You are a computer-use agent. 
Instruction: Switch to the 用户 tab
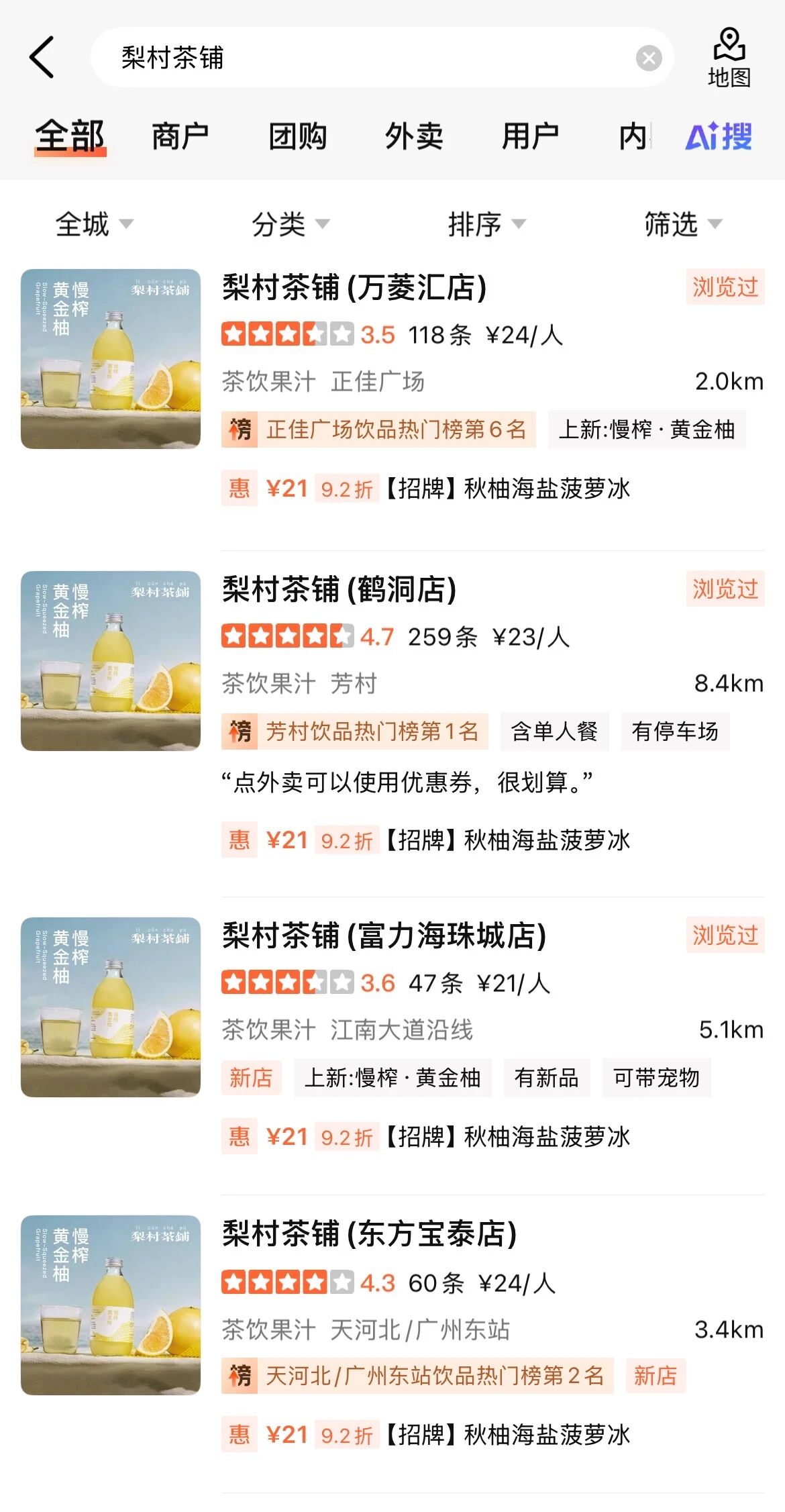[x=530, y=136]
